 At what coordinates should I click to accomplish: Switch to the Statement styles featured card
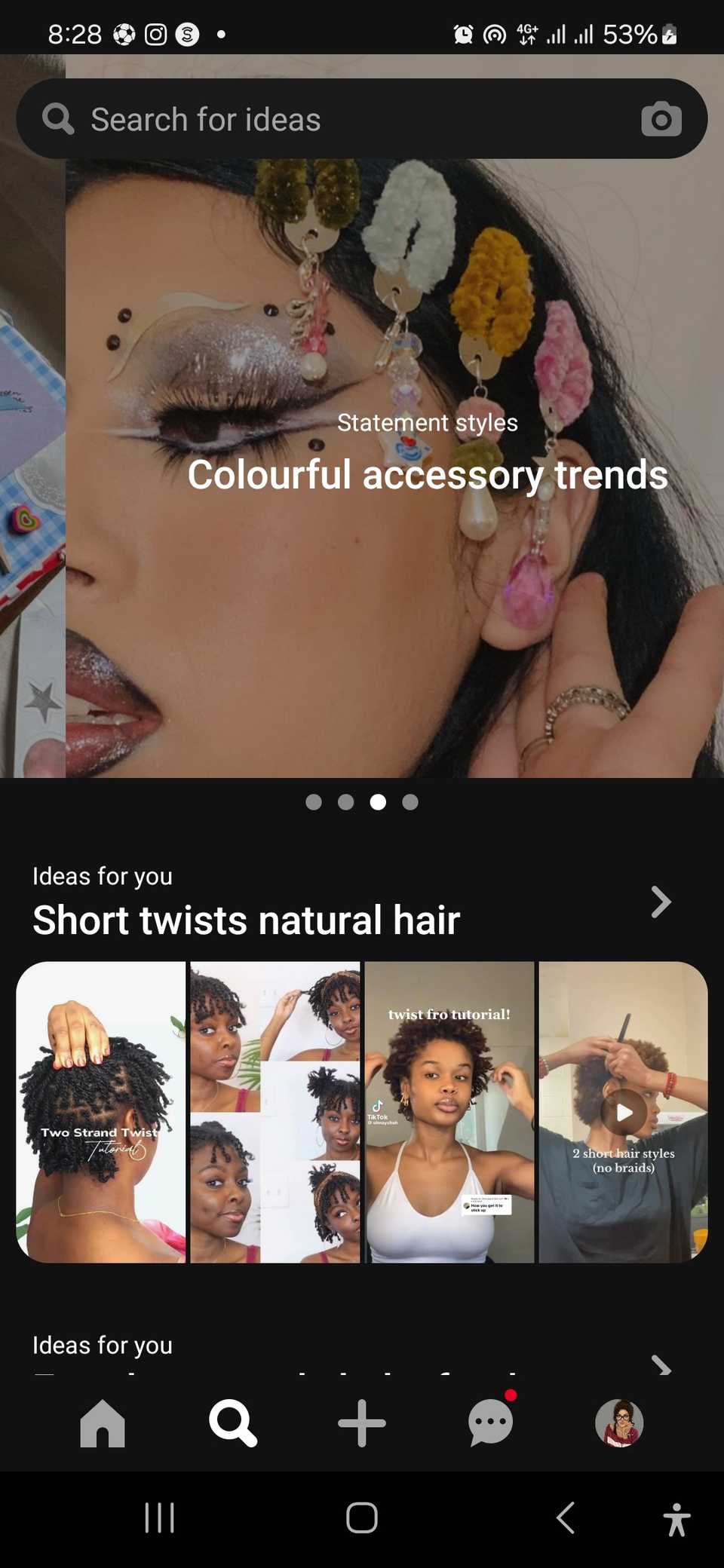click(427, 422)
